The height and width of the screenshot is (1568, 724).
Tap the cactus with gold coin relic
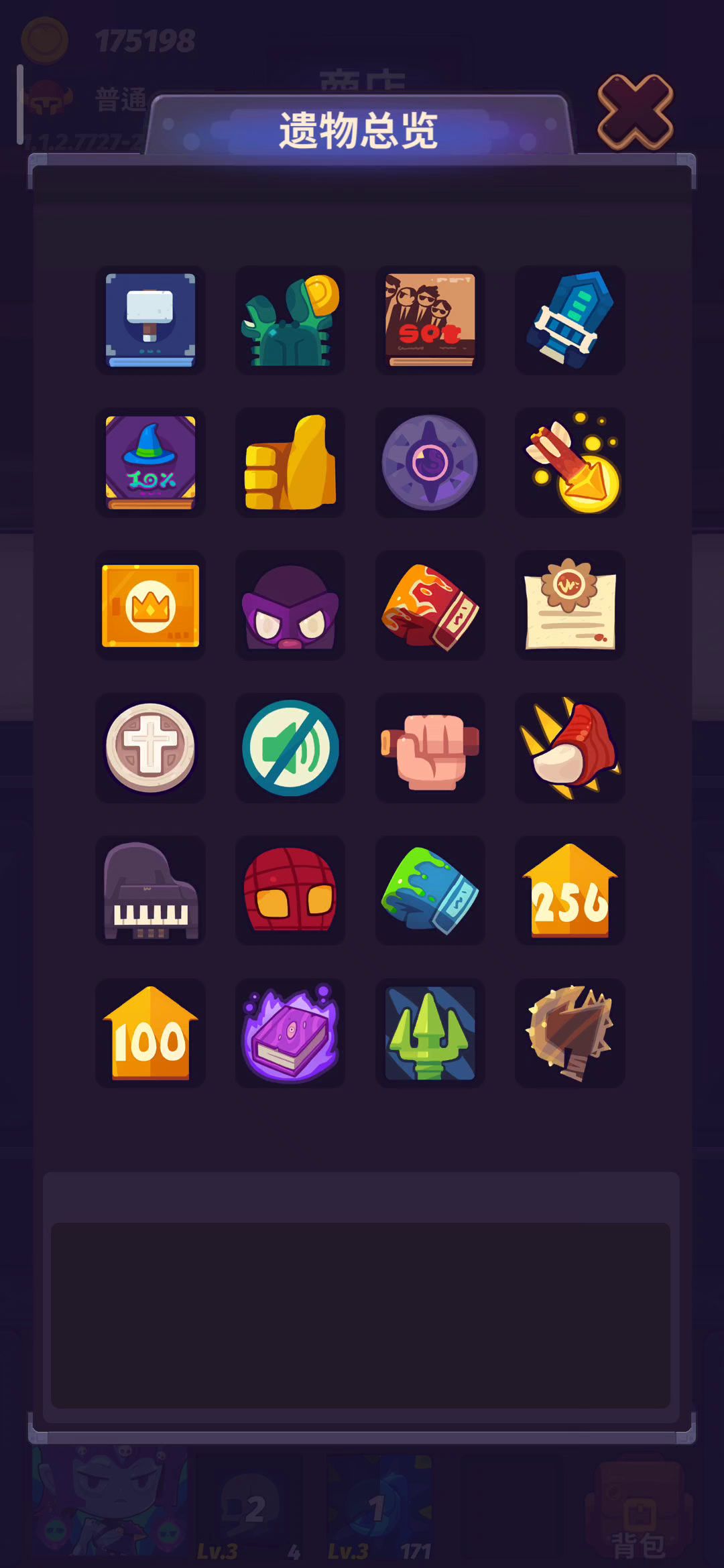(290, 320)
